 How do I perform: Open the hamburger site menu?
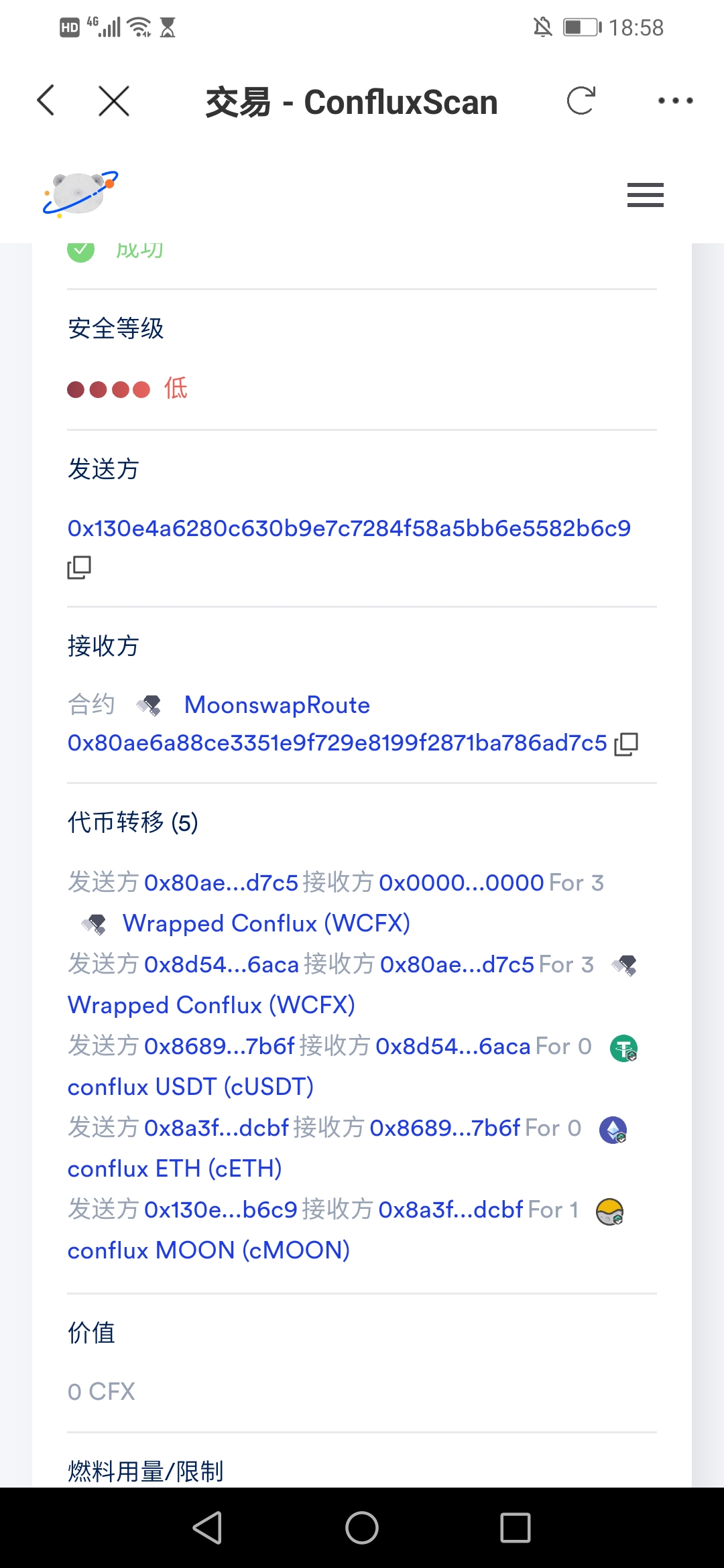click(645, 195)
